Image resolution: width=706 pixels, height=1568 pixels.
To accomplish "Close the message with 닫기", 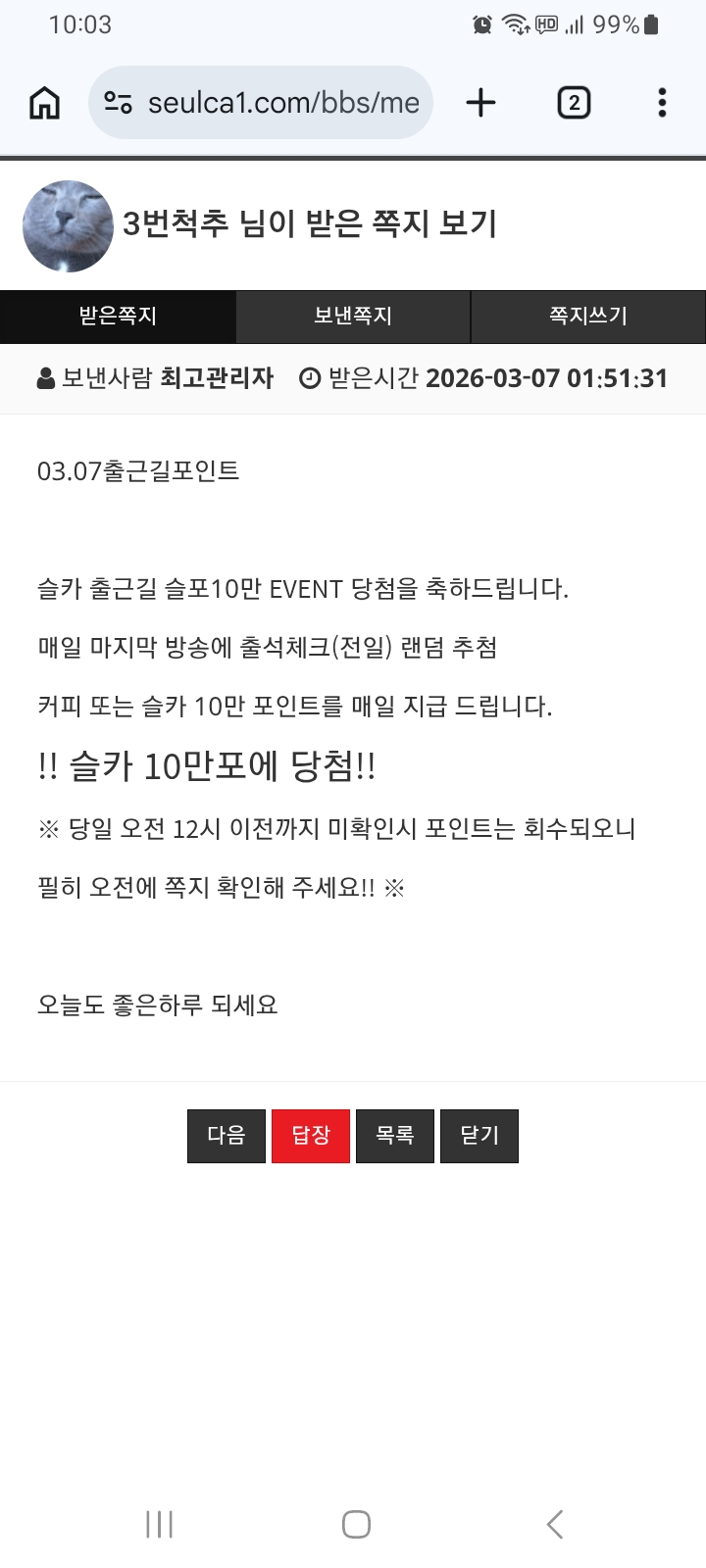I will click(479, 1136).
